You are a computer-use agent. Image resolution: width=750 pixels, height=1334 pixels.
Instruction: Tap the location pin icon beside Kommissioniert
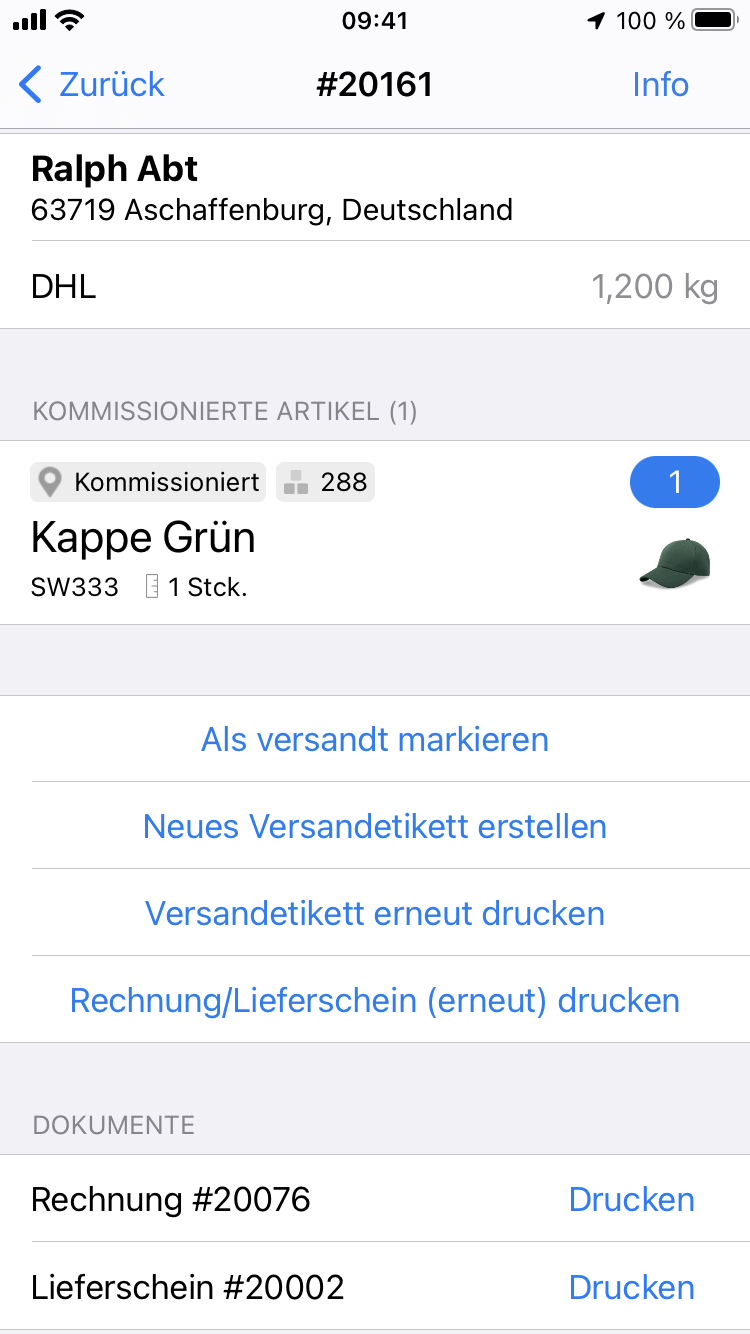point(51,482)
